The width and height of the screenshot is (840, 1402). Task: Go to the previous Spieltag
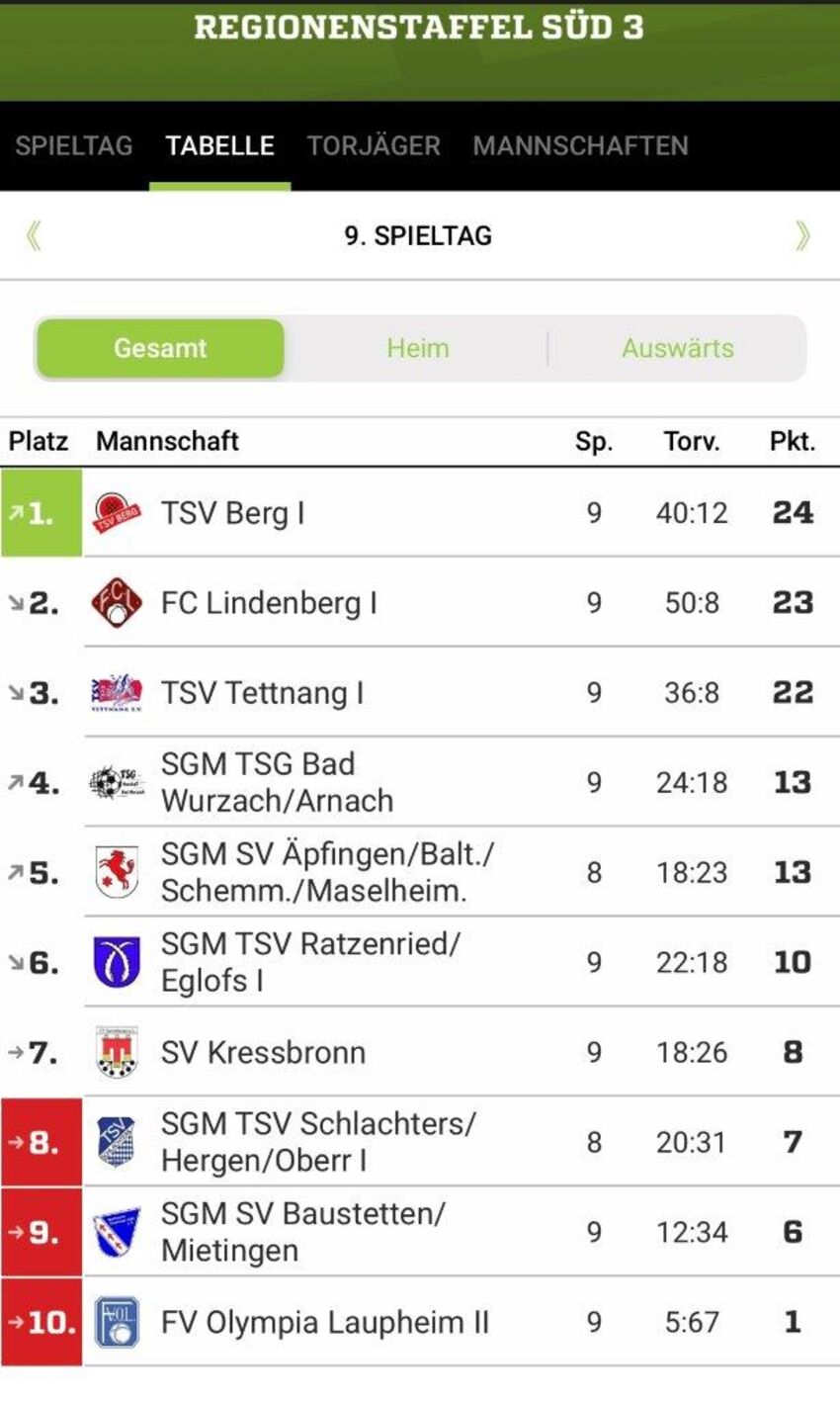[x=34, y=235]
